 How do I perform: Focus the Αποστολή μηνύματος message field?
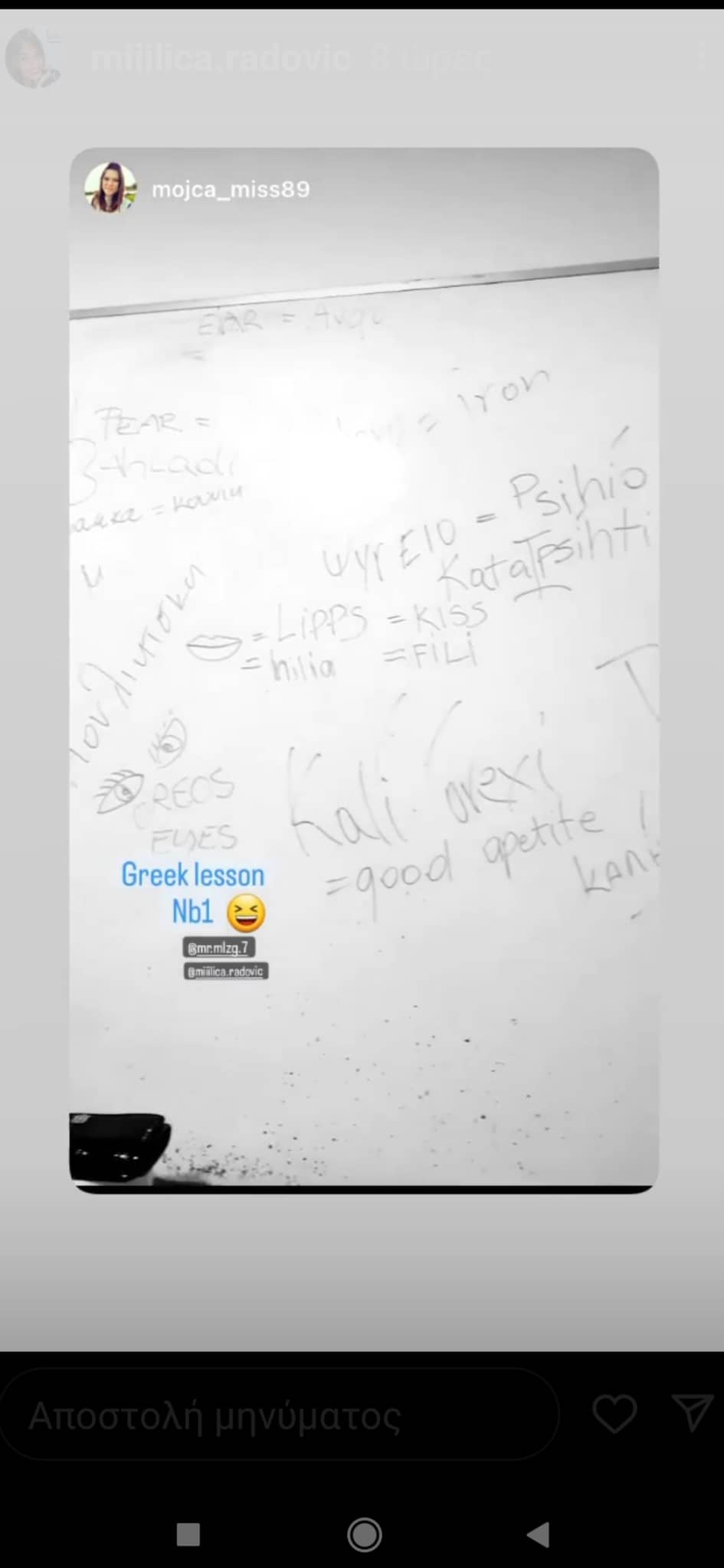pyautogui.click(x=280, y=1416)
